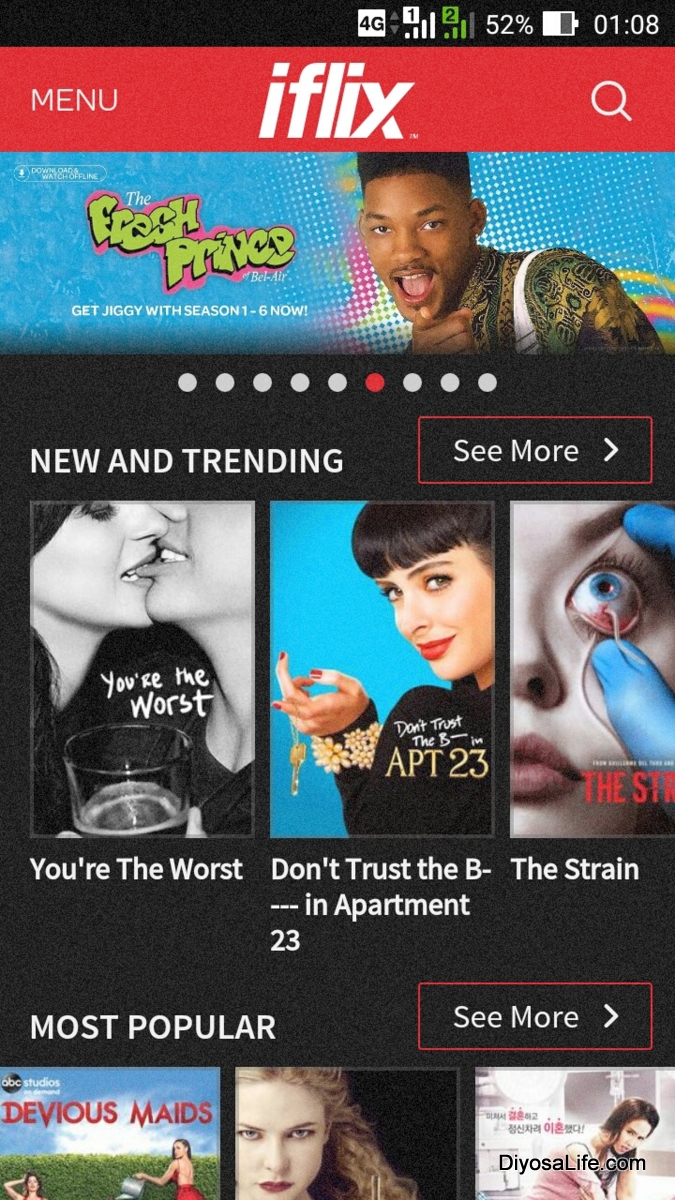Open the Devious Maids tile
This screenshot has width=675, height=1200.
[x=110, y=1134]
